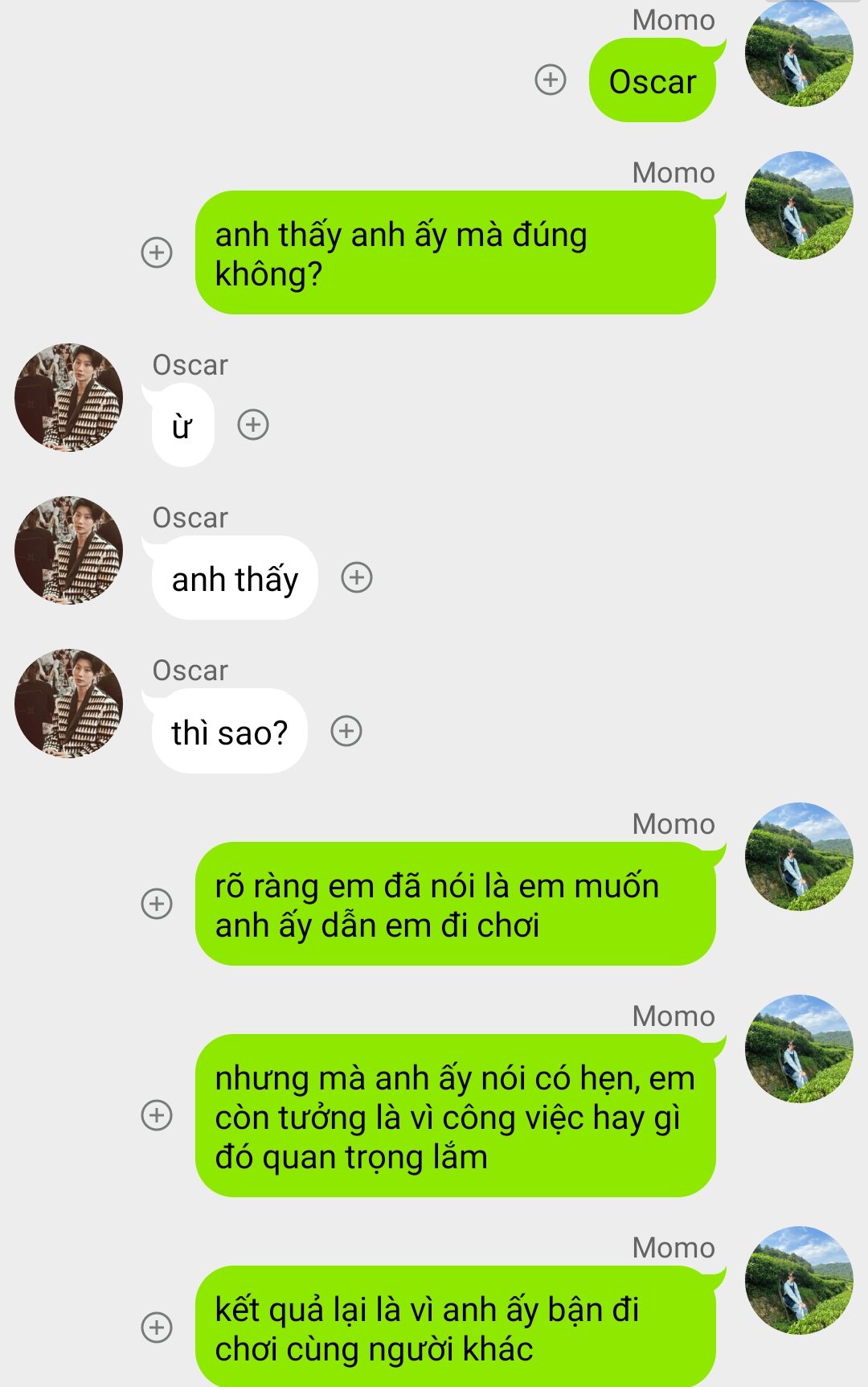868x1387 pixels.
Task: Select the plus icon next to "kết quả lại là" message
Action: pyautogui.click(x=157, y=1327)
